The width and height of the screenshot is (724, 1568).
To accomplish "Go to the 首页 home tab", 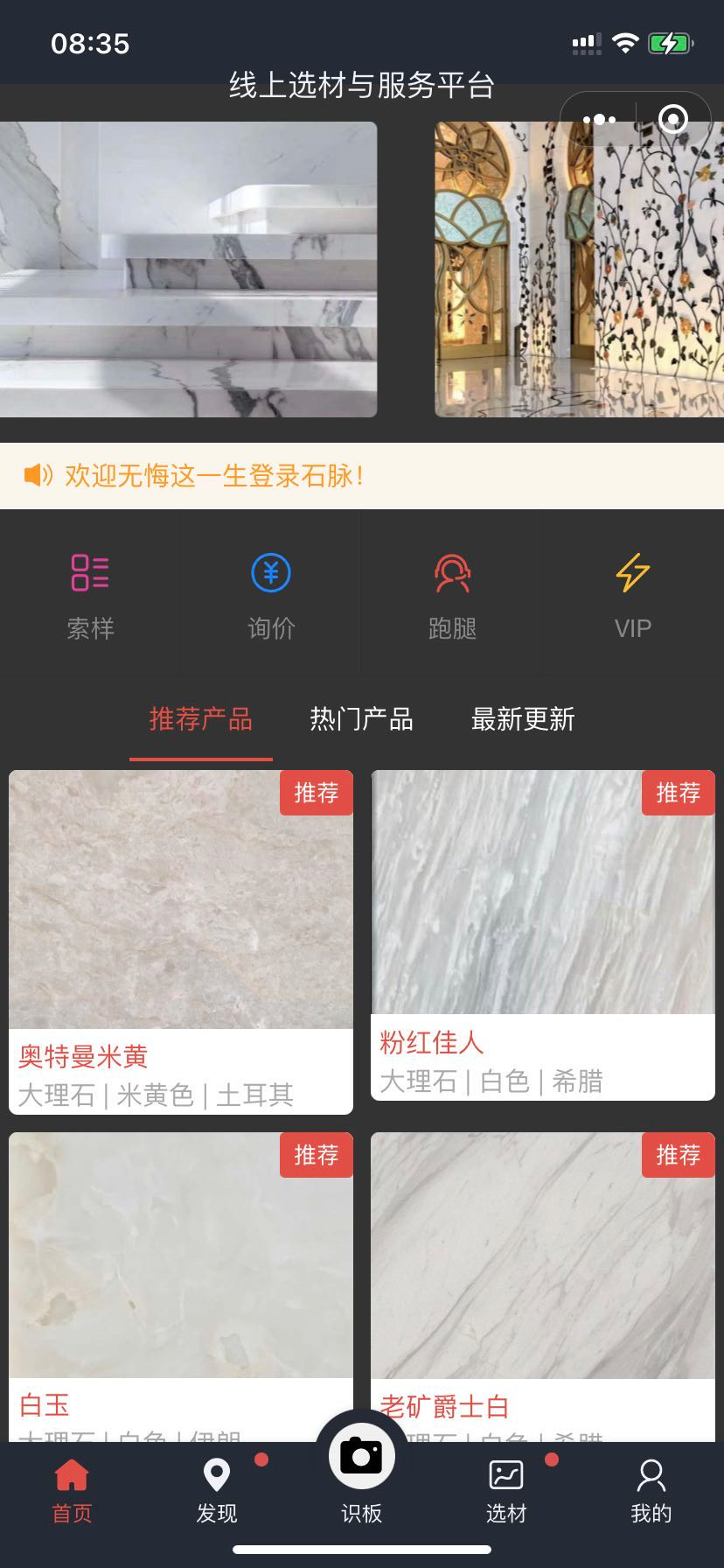I will pyautogui.click(x=72, y=1491).
